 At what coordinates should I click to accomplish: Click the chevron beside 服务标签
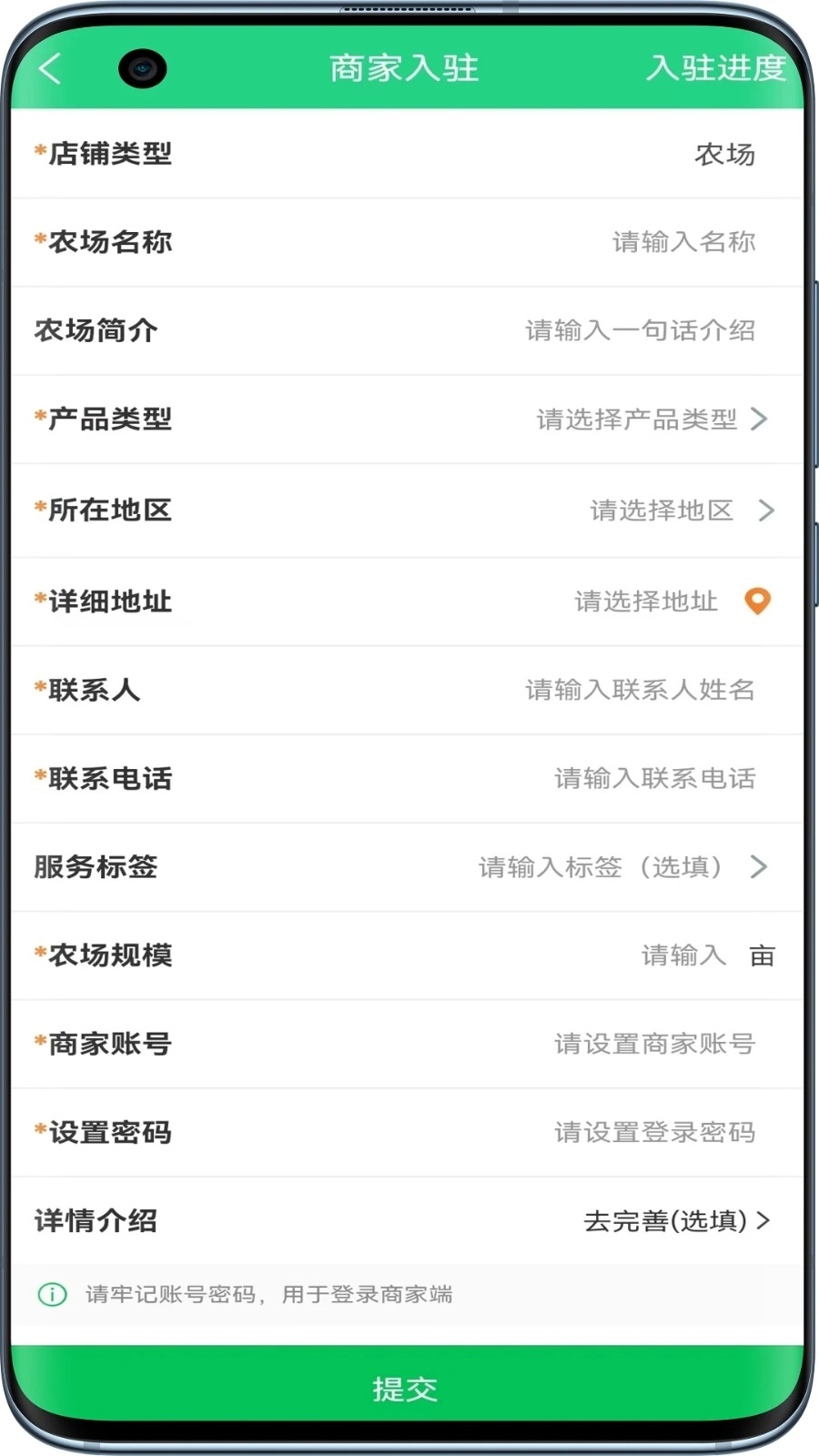click(759, 867)
